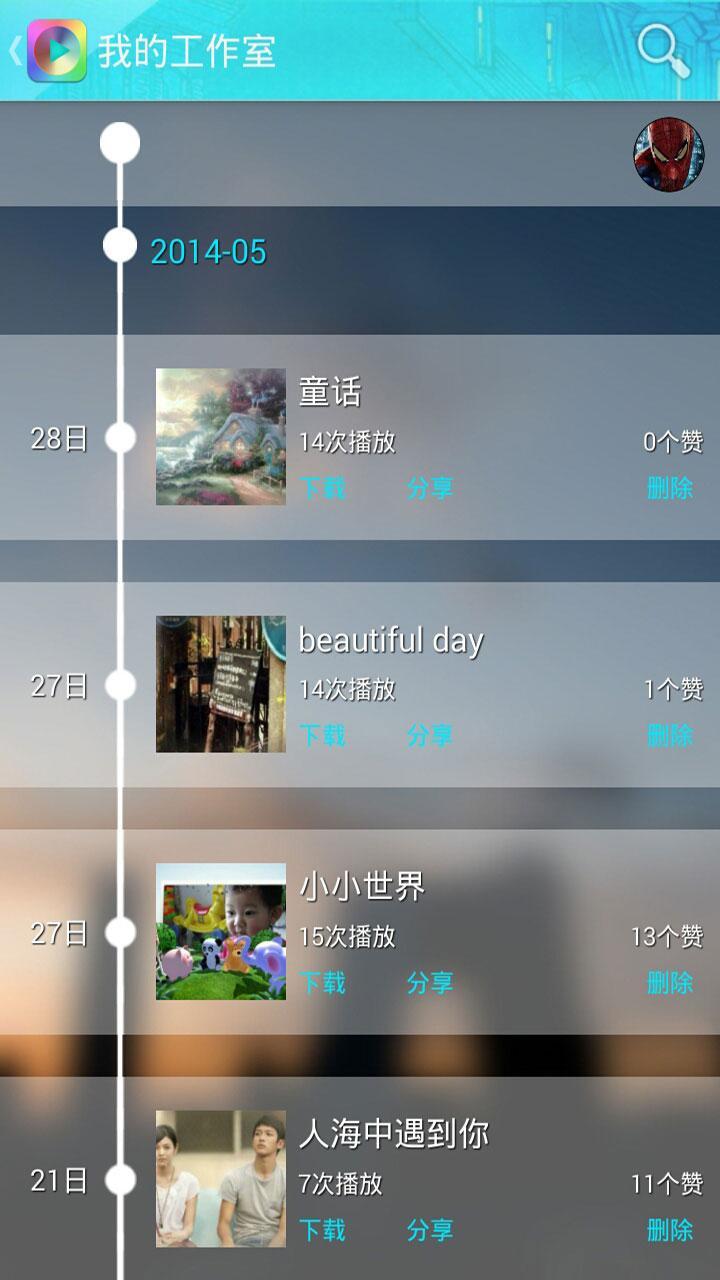
Task: Download the 小小世界 video
Action: (322, 983)
